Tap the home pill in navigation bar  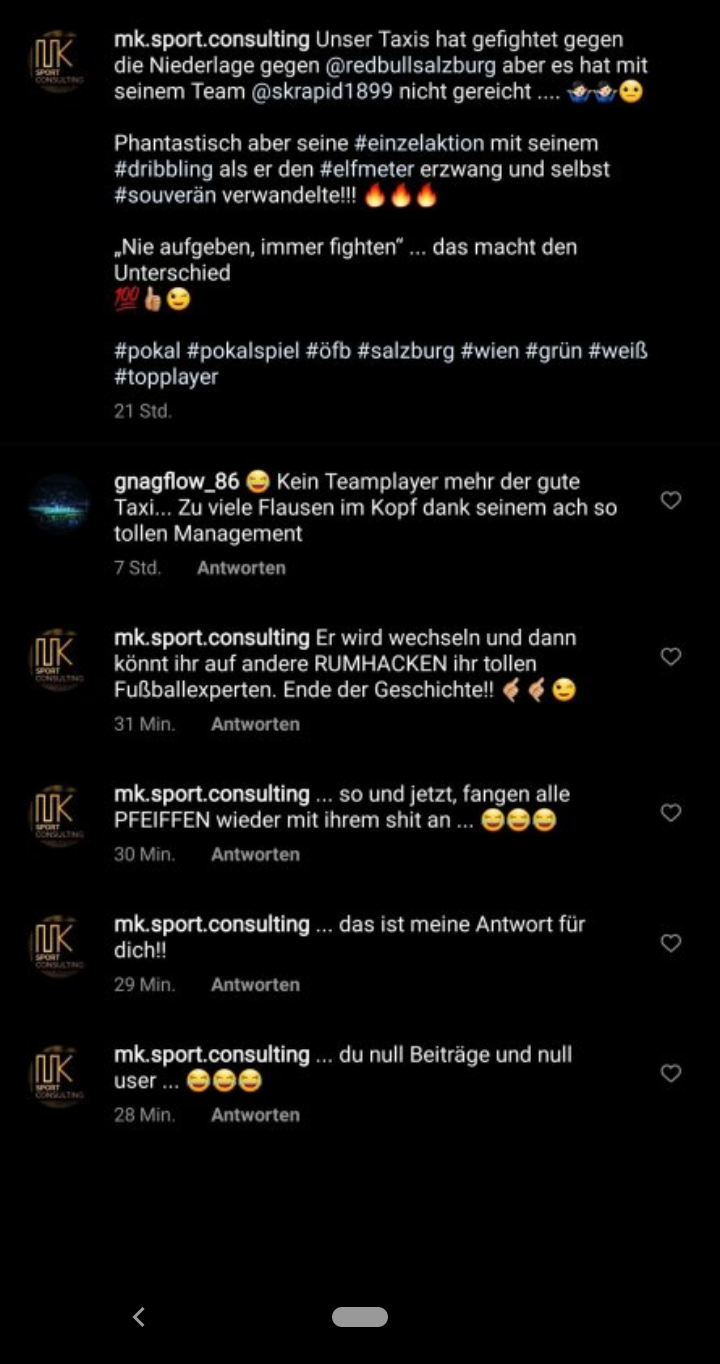tap(360, 1317)
